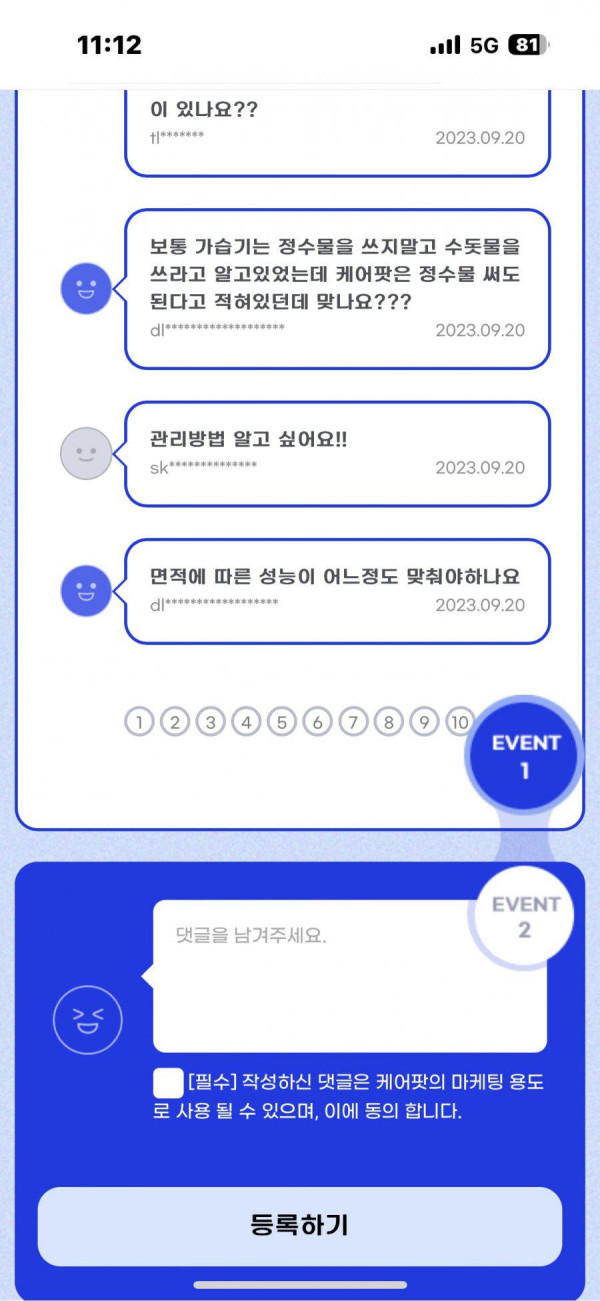Screen dimensions: 600x1301
Task: Check the [필수] marketing consent box
Action: (x=168, y=1083)
